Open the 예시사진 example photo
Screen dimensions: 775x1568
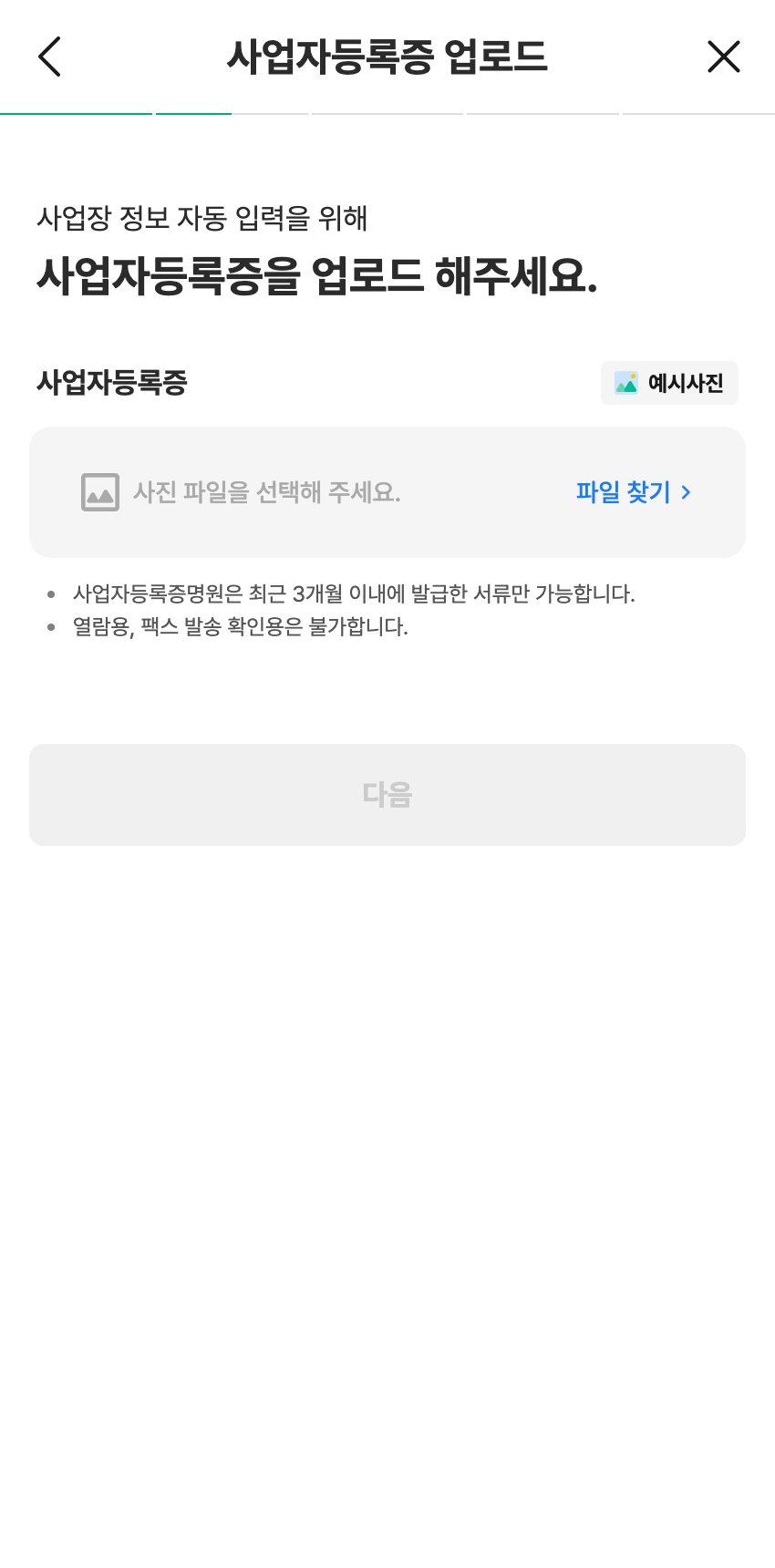pyautogui.click(x=669, y=383)
